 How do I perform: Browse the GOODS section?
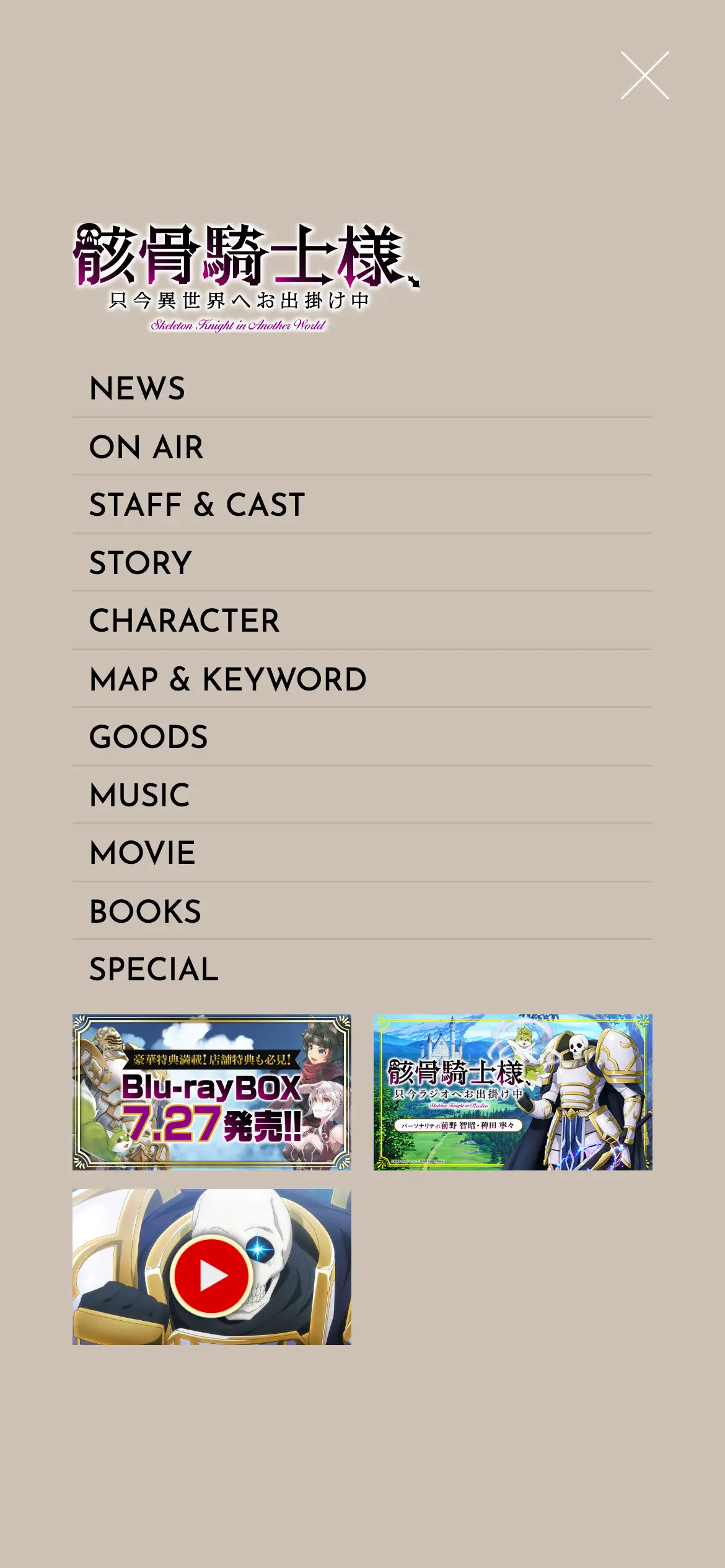[149, 737]
